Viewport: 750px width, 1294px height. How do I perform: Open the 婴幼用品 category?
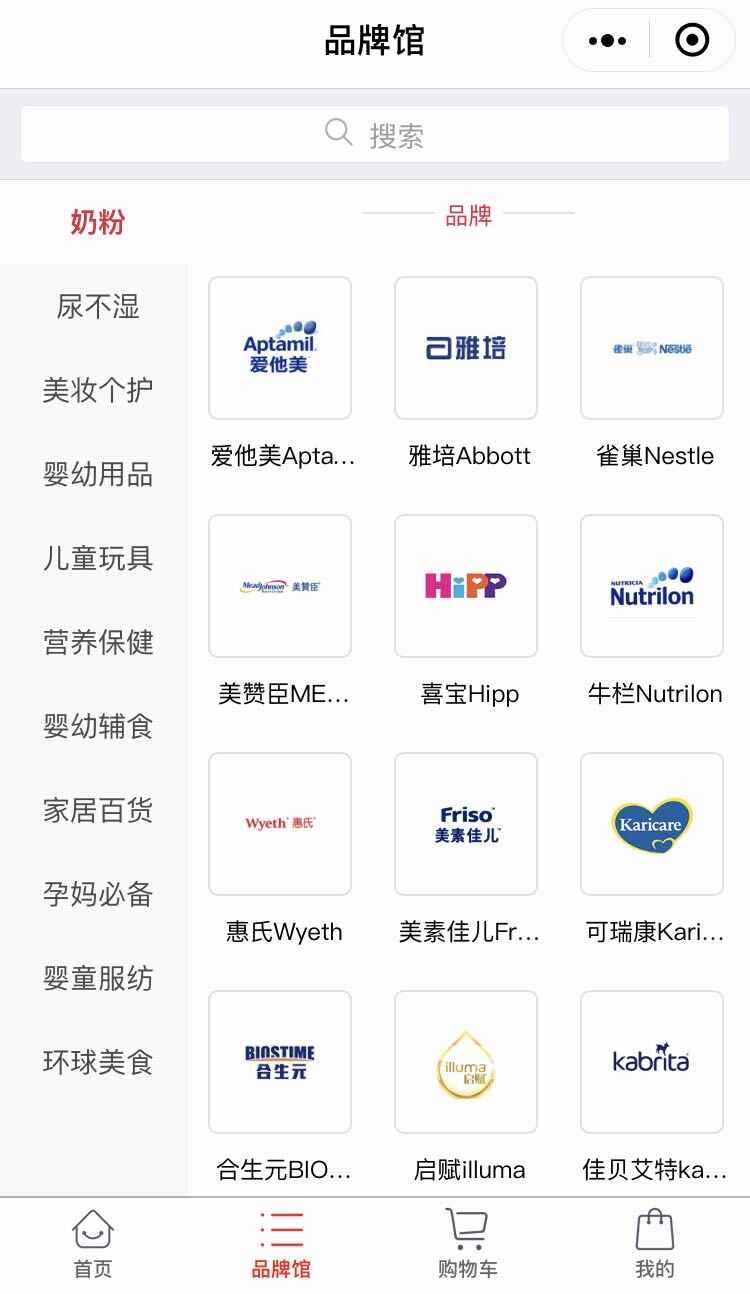click(97, 474)
